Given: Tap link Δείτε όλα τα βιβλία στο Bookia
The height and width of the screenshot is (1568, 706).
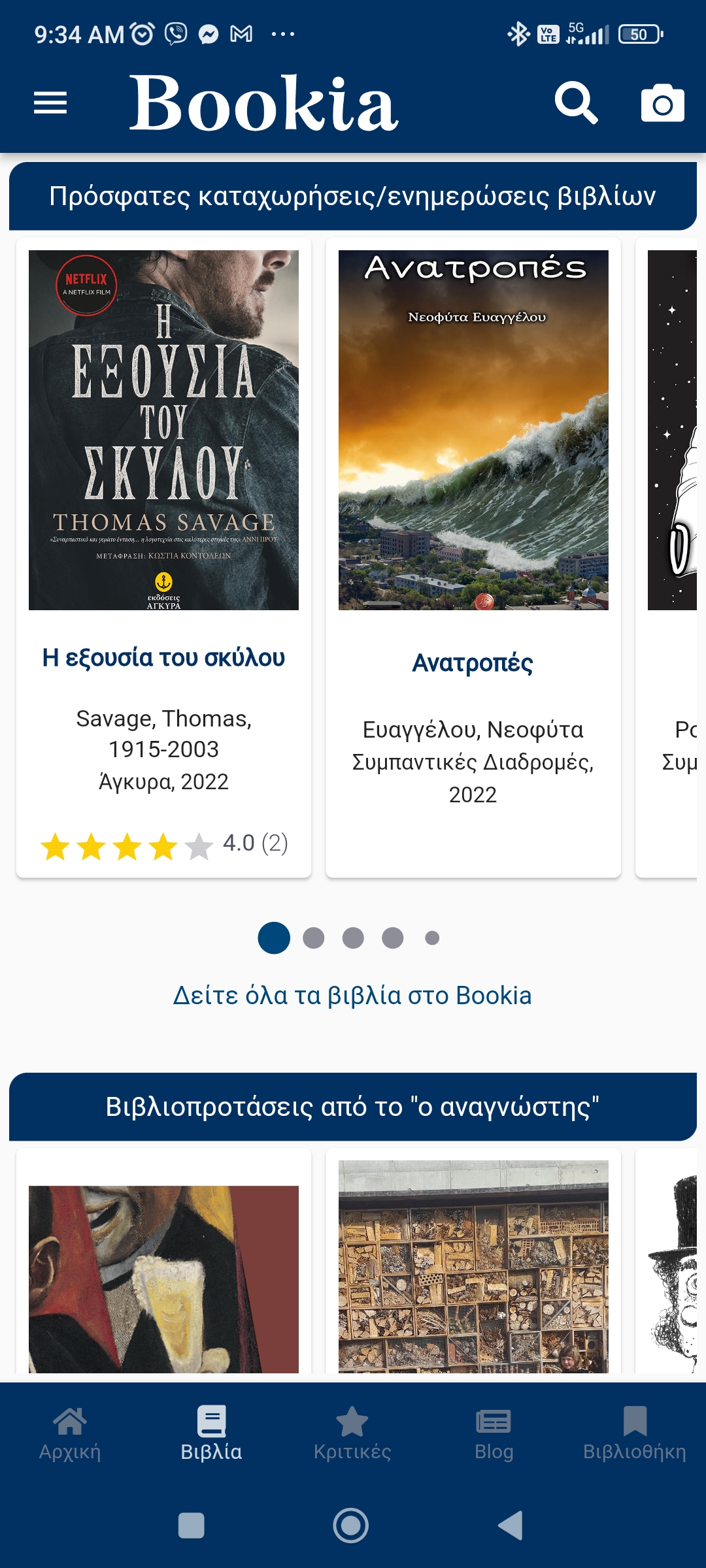Looking at the screenshot, I should click(x=352, y=996).
